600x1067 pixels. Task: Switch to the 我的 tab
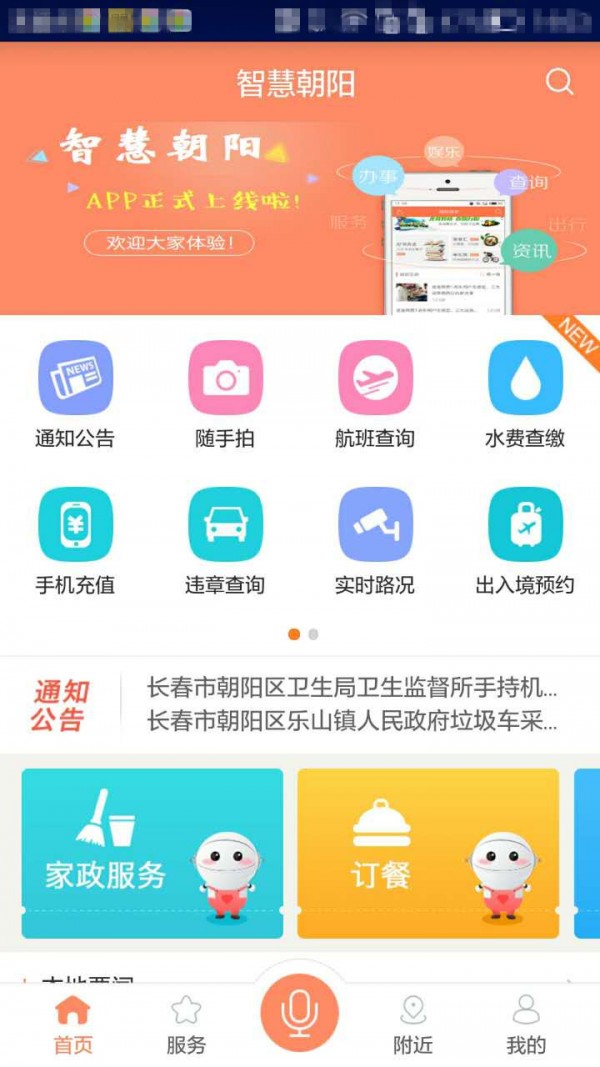point(526,1025)
